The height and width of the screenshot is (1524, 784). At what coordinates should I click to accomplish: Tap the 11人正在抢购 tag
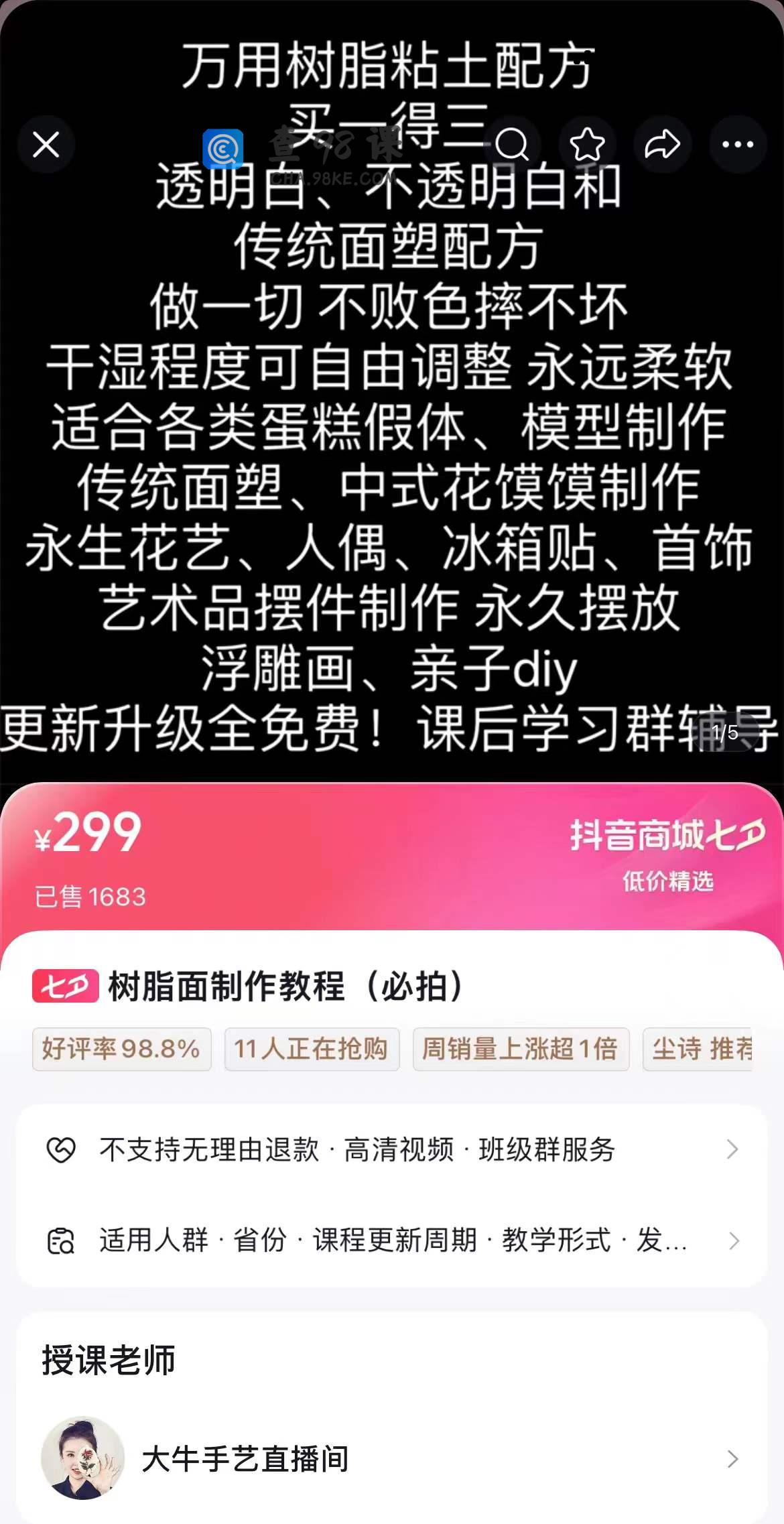[x=312, y=1049]
